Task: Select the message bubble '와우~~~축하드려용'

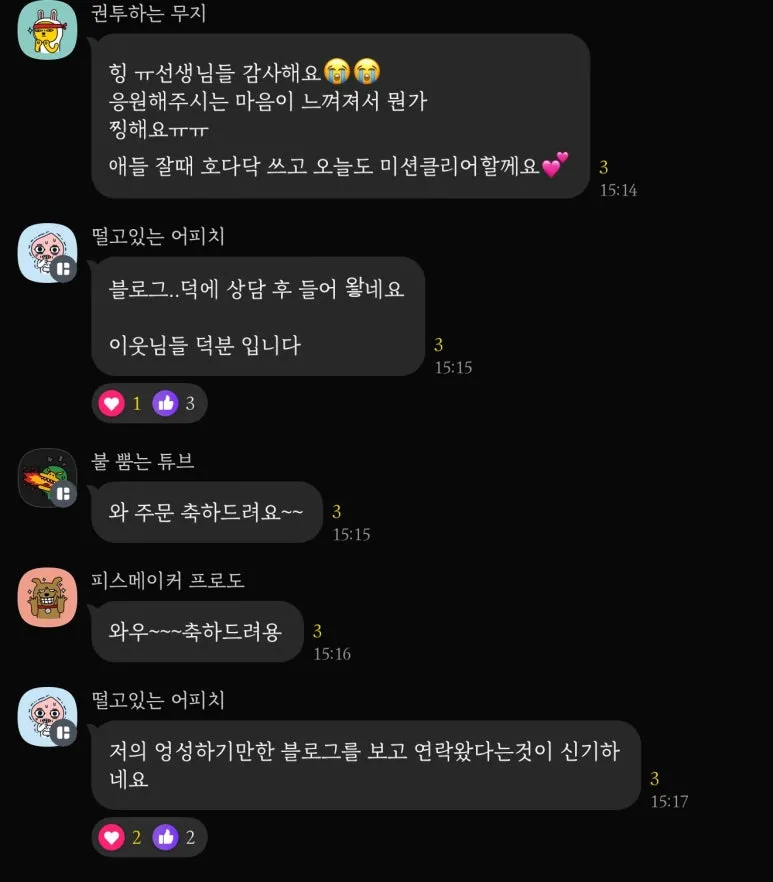Action: tap(197, 632)
